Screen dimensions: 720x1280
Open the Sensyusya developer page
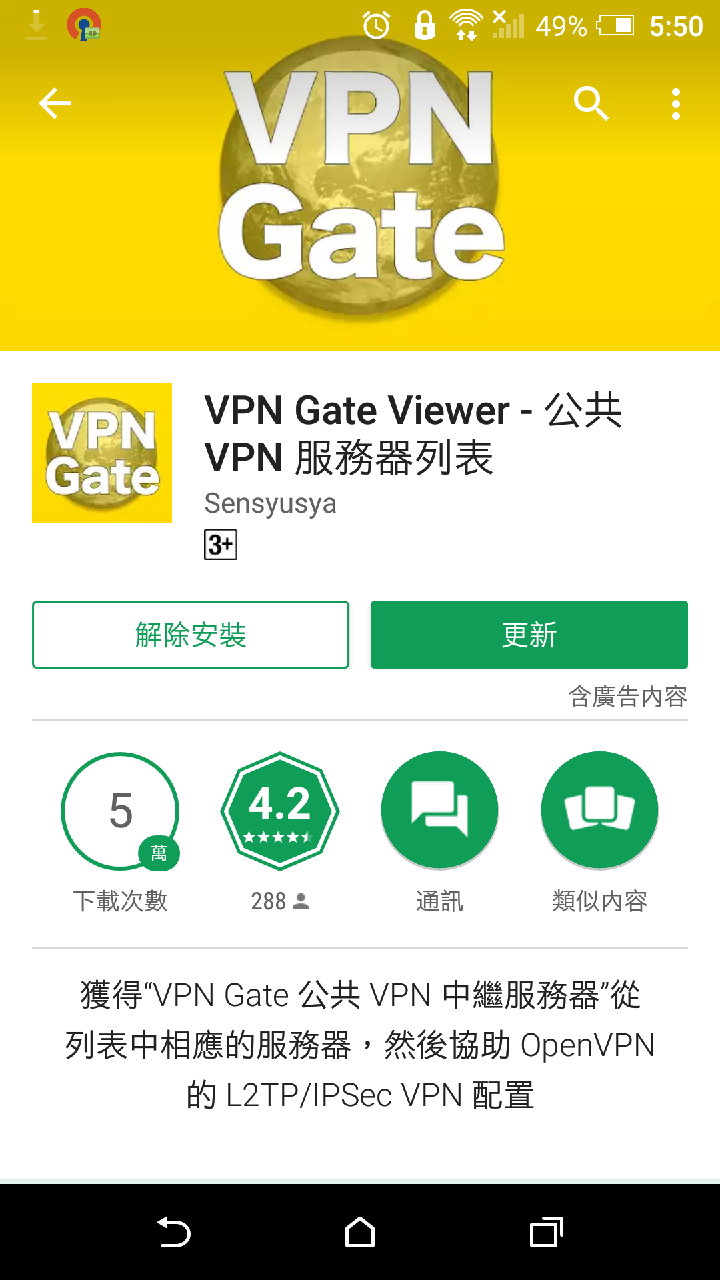coord(270,504)
